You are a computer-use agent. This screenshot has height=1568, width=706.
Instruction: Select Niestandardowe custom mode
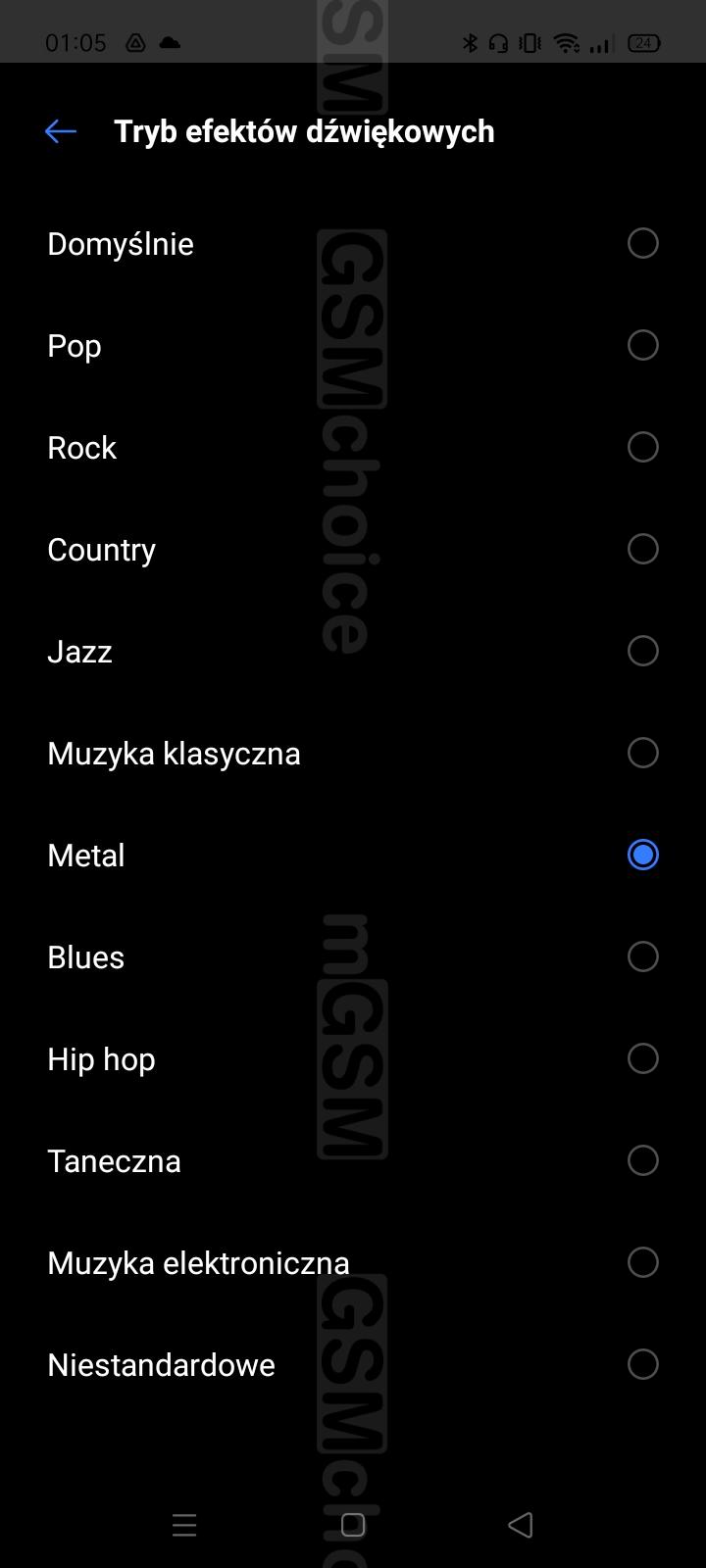tap(353, 1364)
